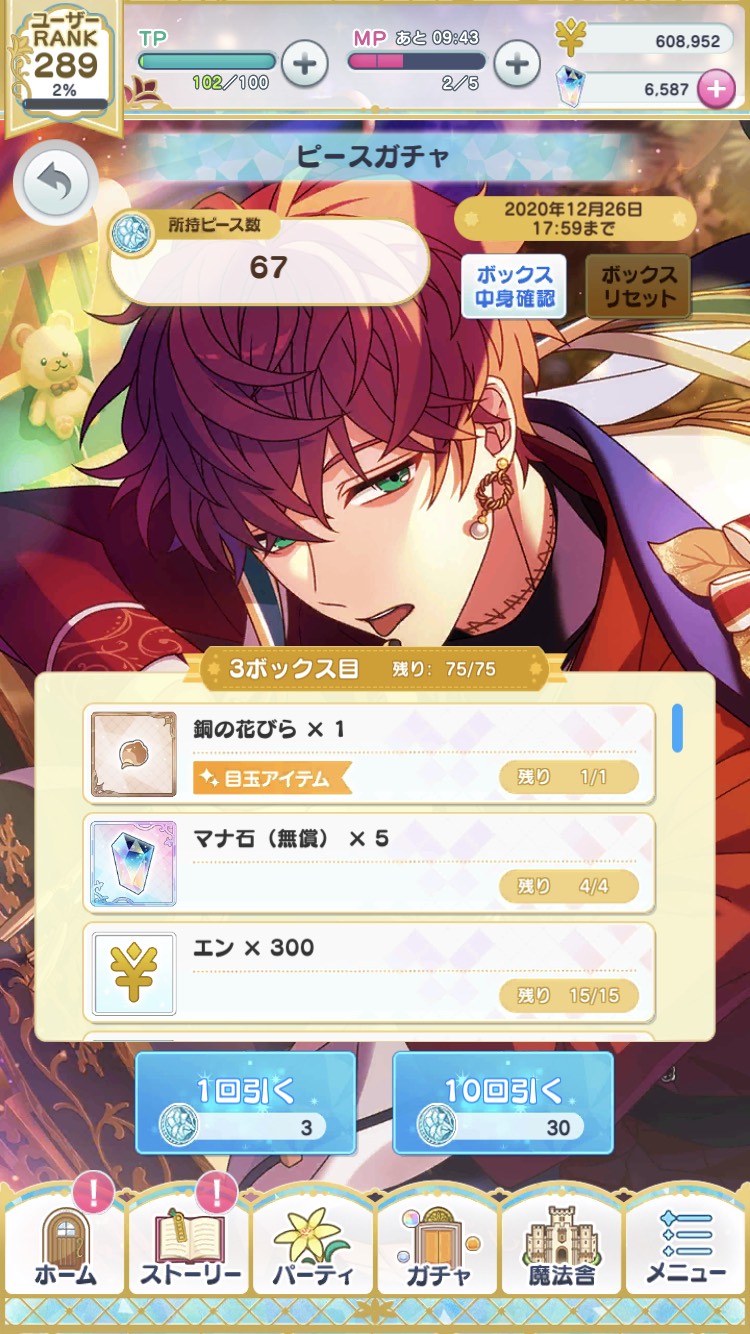Open ボックス中身確認 to check box contents
Viewport: 750px width, 1334px height.
coord(513,286)
